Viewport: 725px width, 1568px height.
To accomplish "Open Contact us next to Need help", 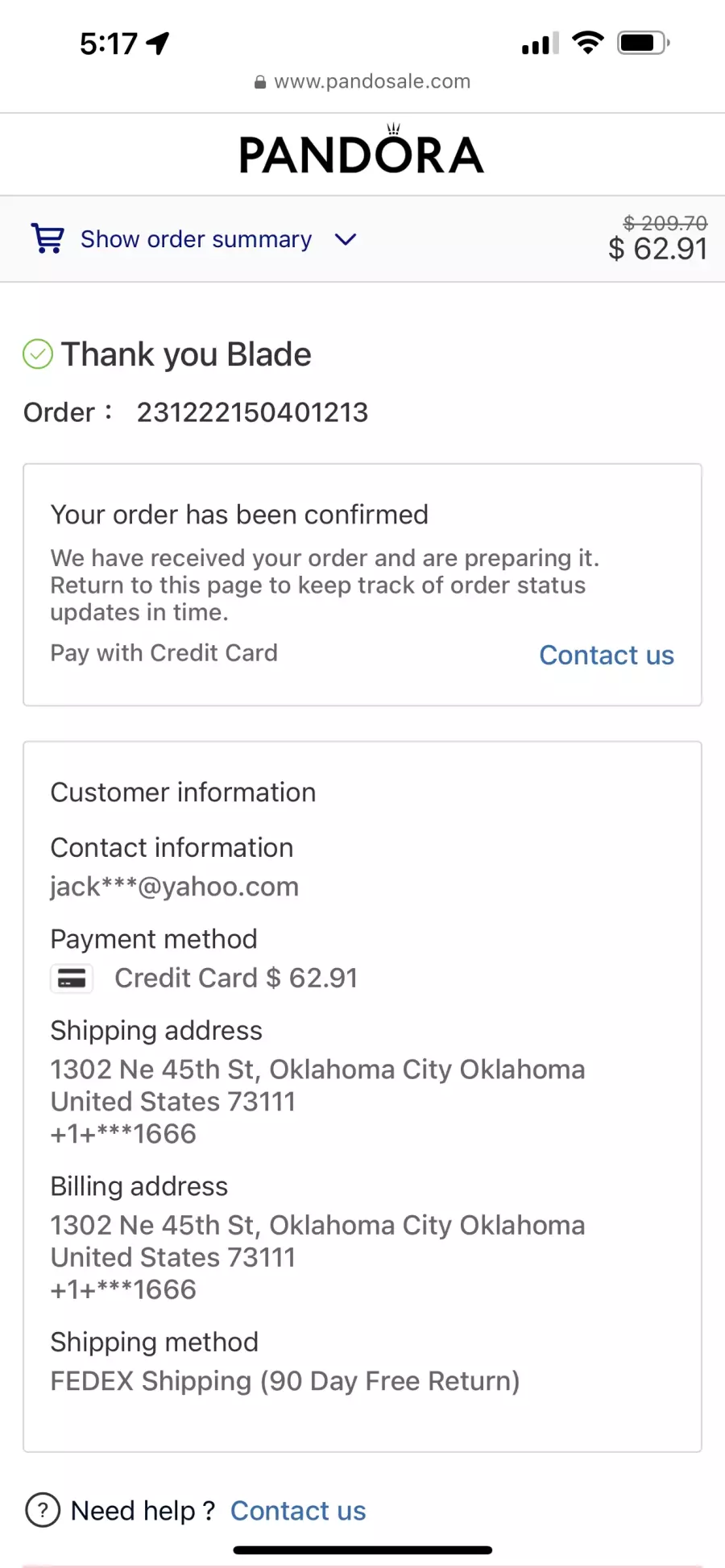I will coord(298,1510).
